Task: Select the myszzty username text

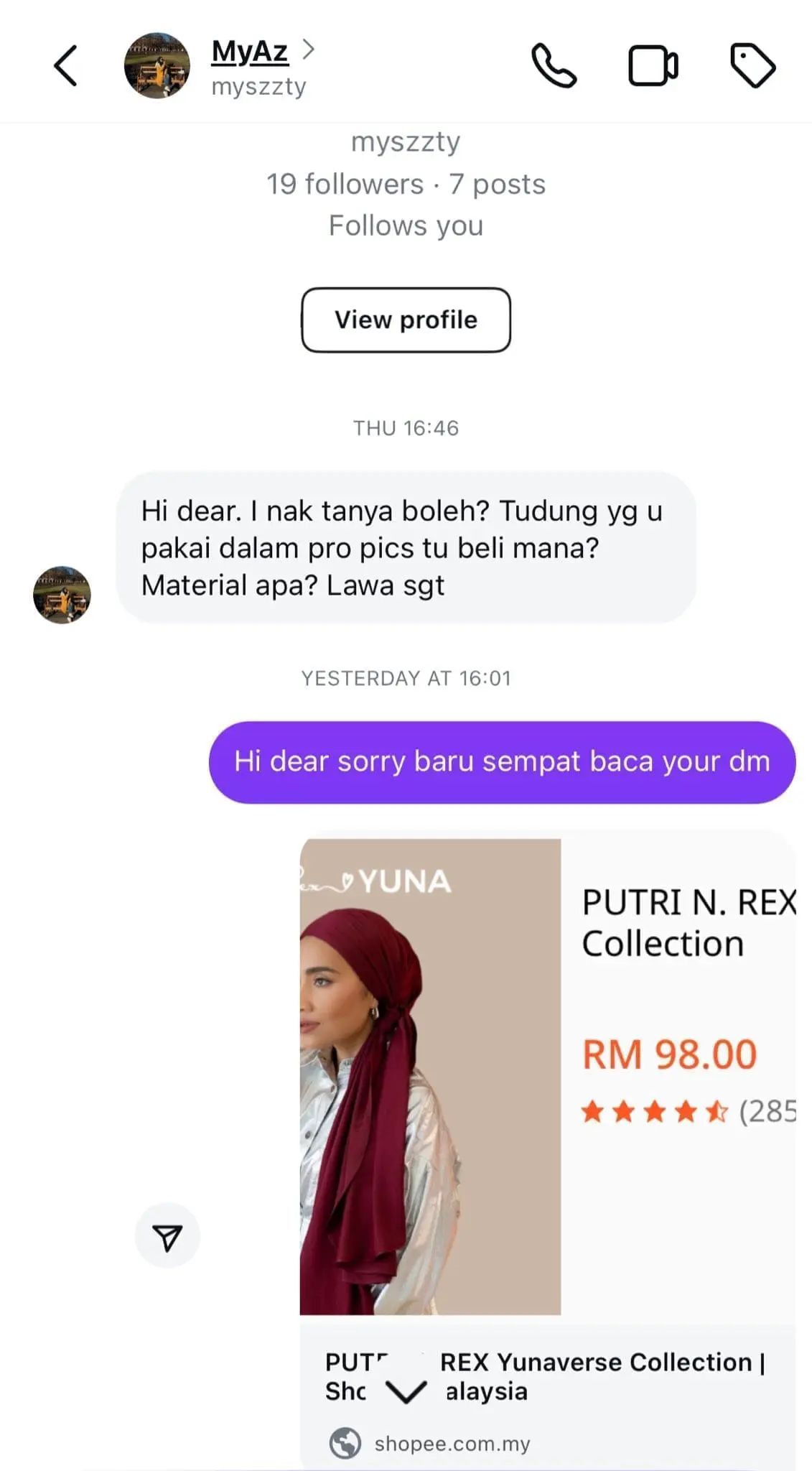Action: click(x=406, y=141)
